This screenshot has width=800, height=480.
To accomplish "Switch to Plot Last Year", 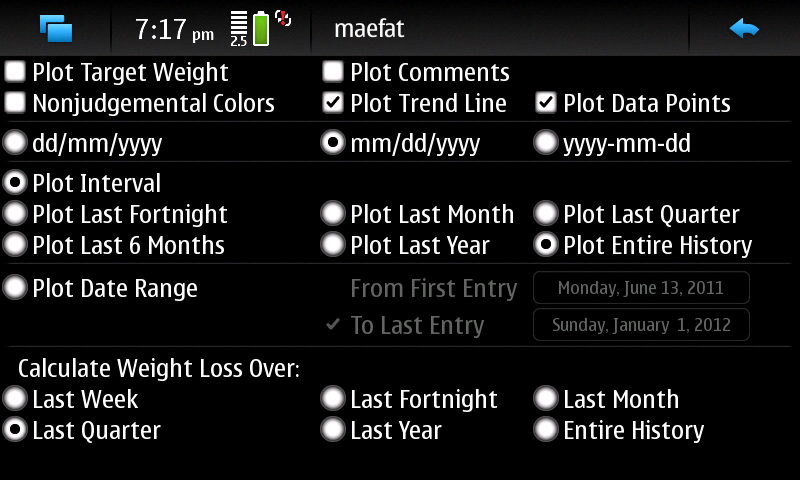I will coord(334,245).
